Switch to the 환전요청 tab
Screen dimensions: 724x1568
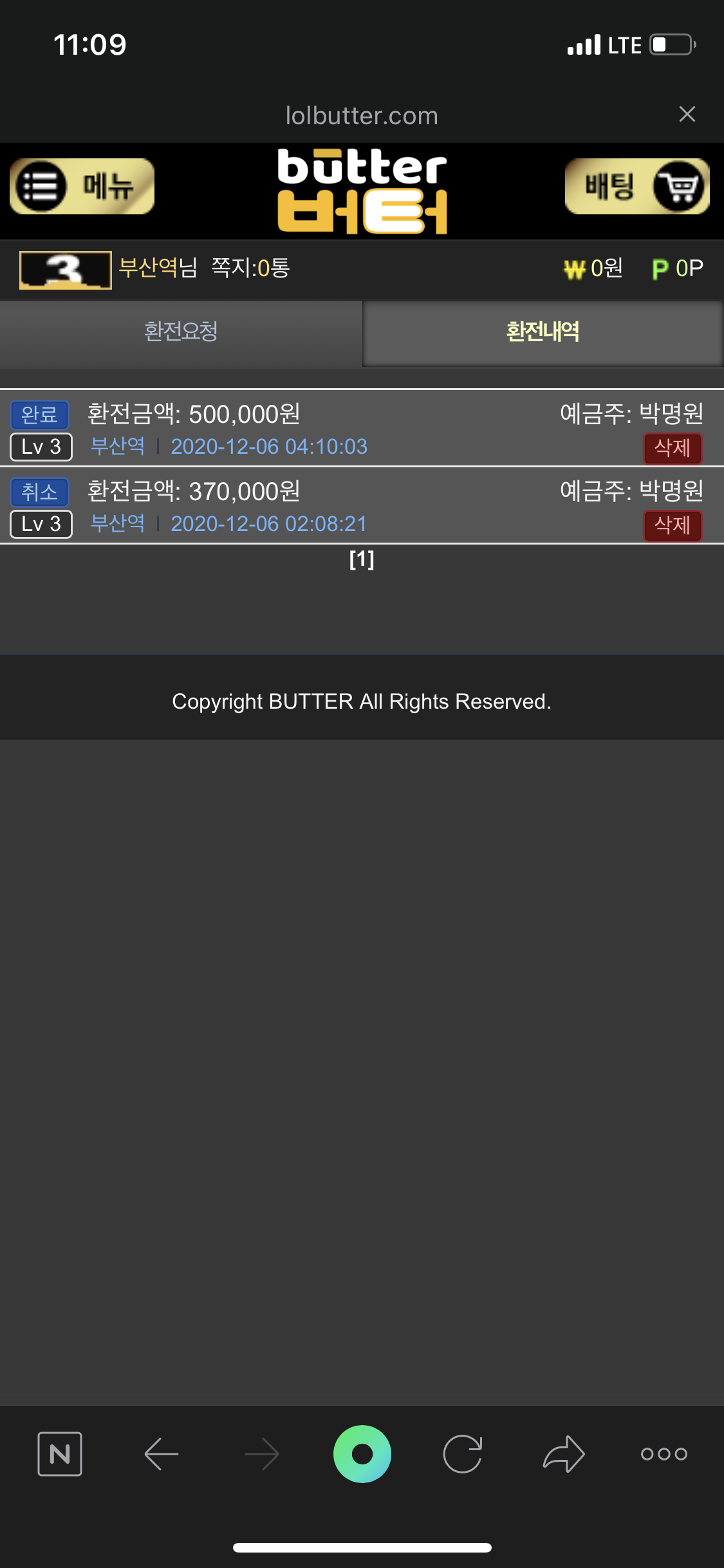click(x=181, y=332)
